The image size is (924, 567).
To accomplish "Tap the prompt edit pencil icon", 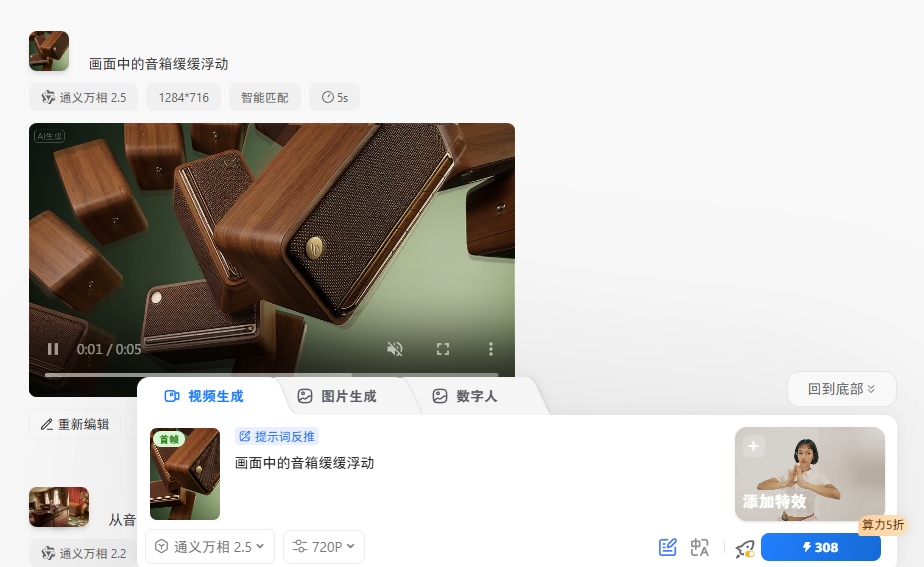I will (668, 547).
